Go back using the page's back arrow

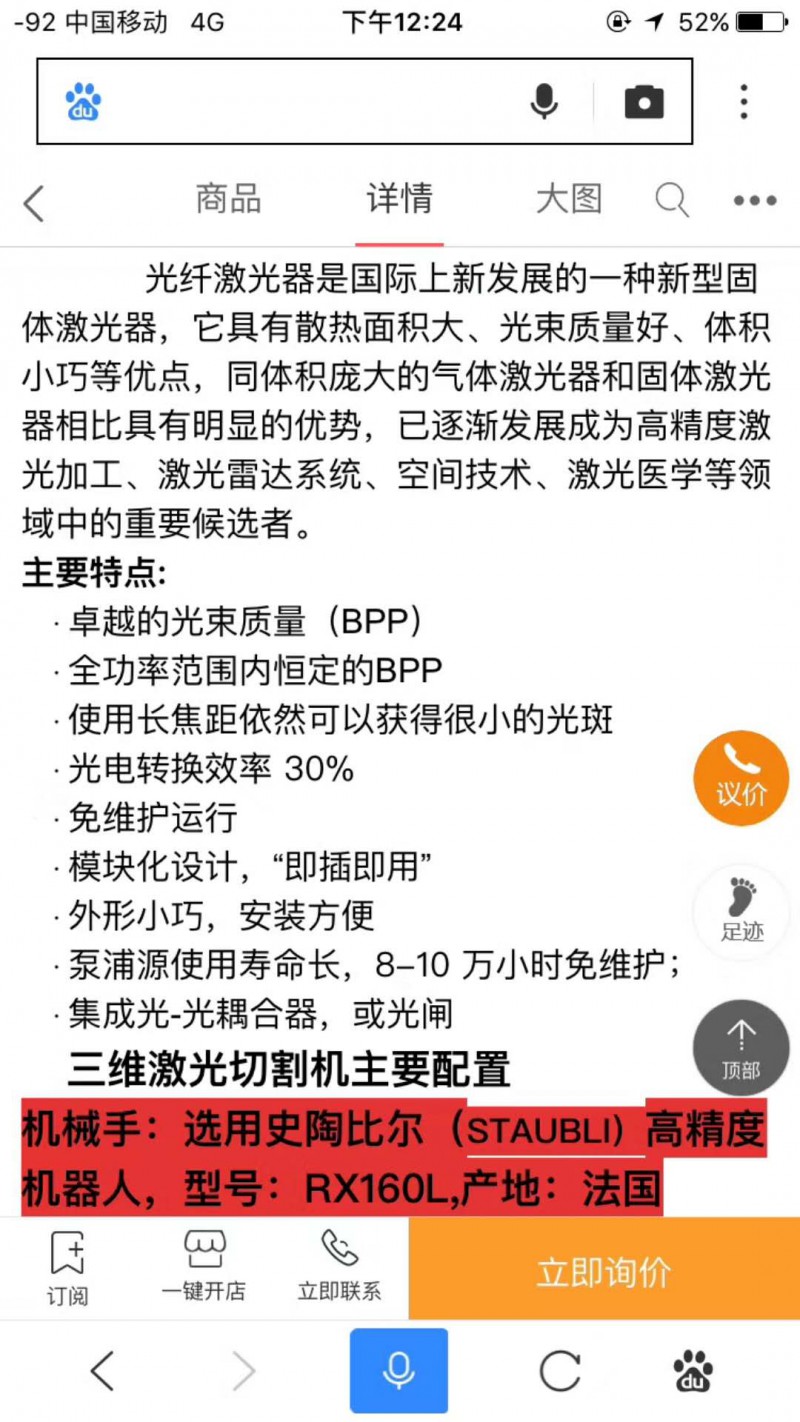point(34,203)
